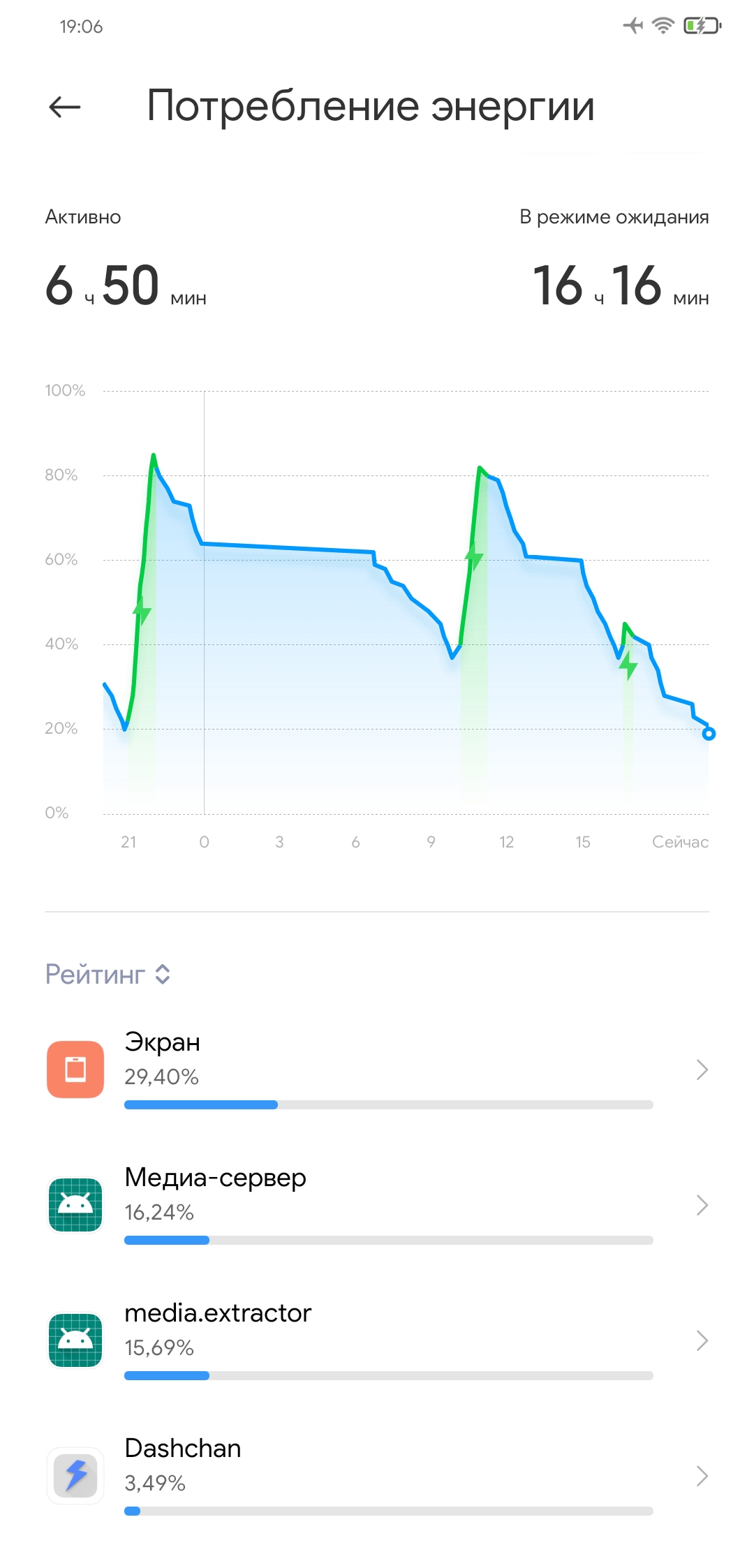View media.extractor battery usage
The height and width of the screenshot is (1568, 754).
coord(377,1340)
